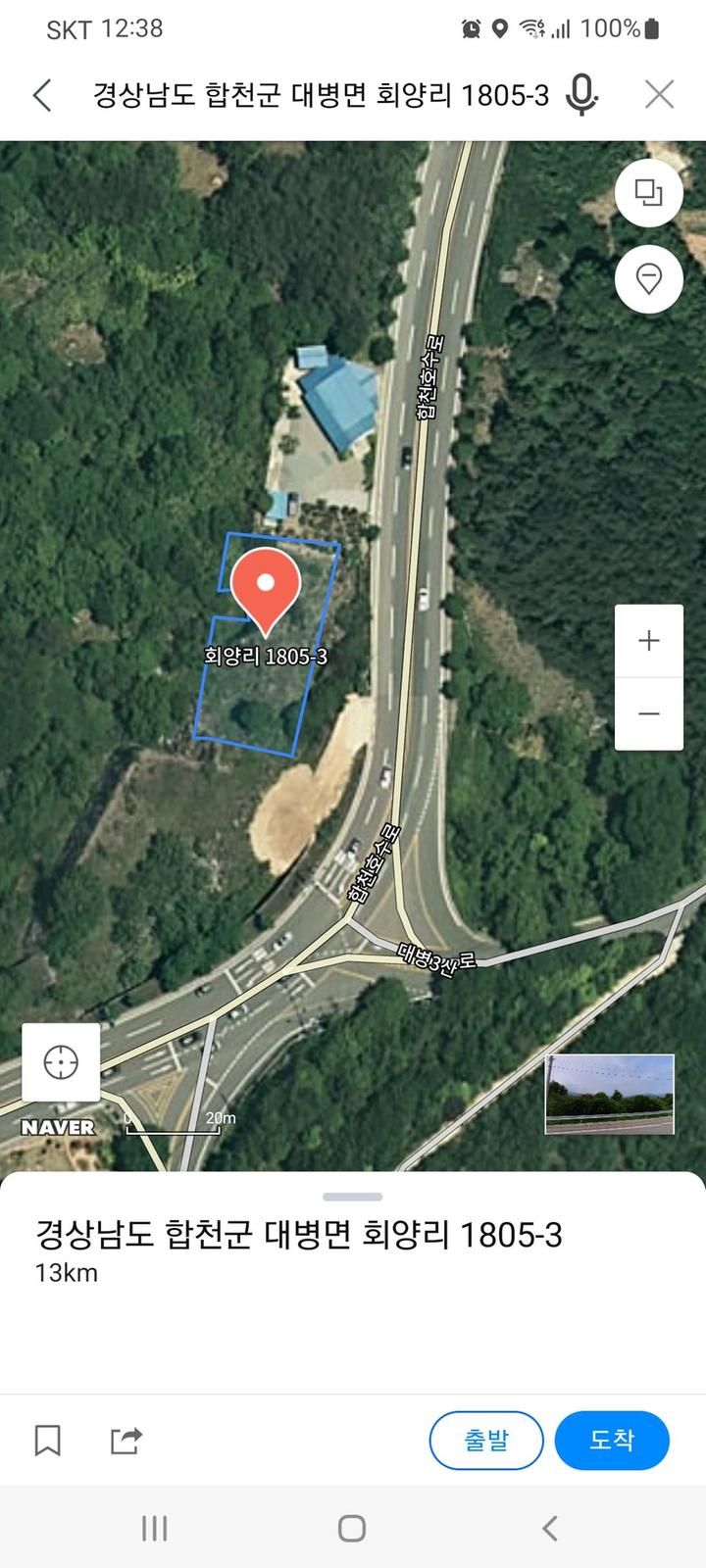The height and width of the screenshot is (1568, 706).
Task: Start voice search with the microphone
Action: click(582, 95)
